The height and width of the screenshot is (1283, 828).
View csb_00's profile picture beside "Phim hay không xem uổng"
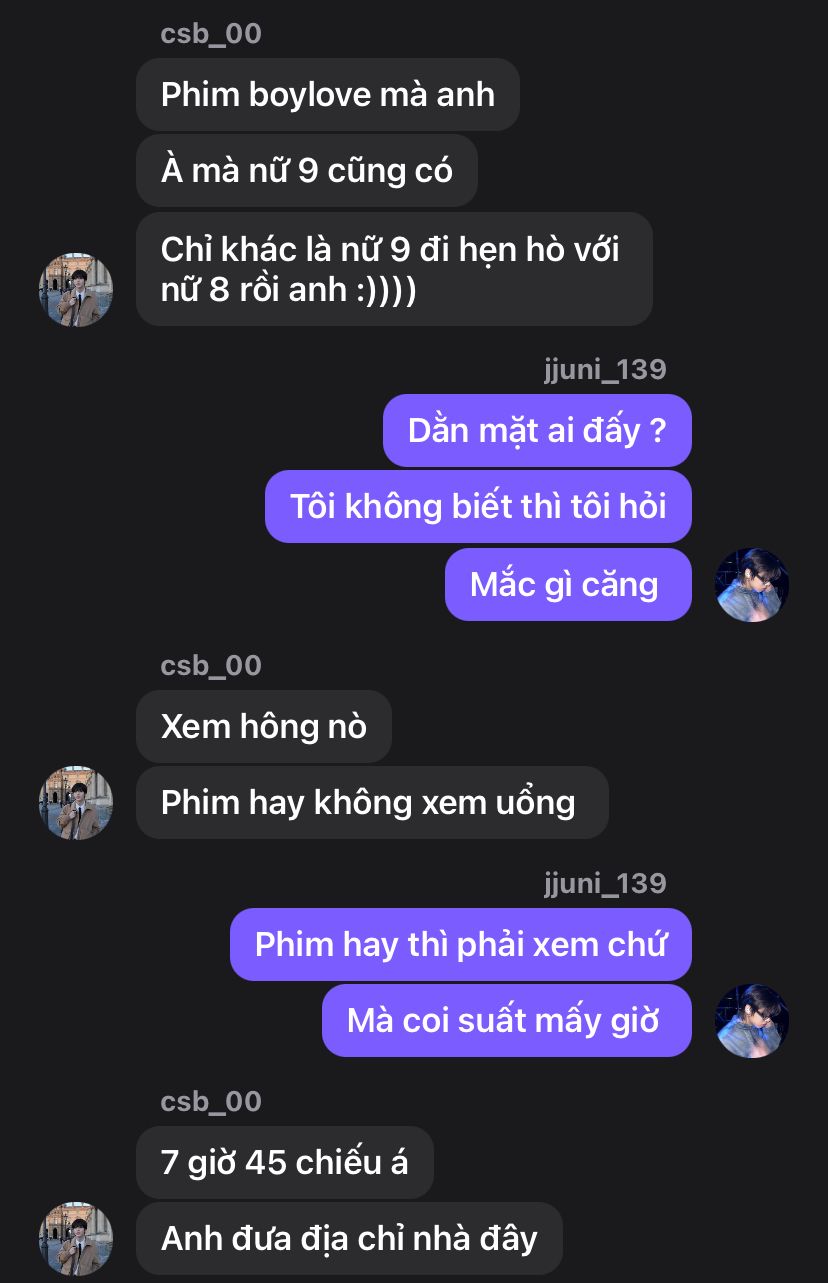click(75, 803)
